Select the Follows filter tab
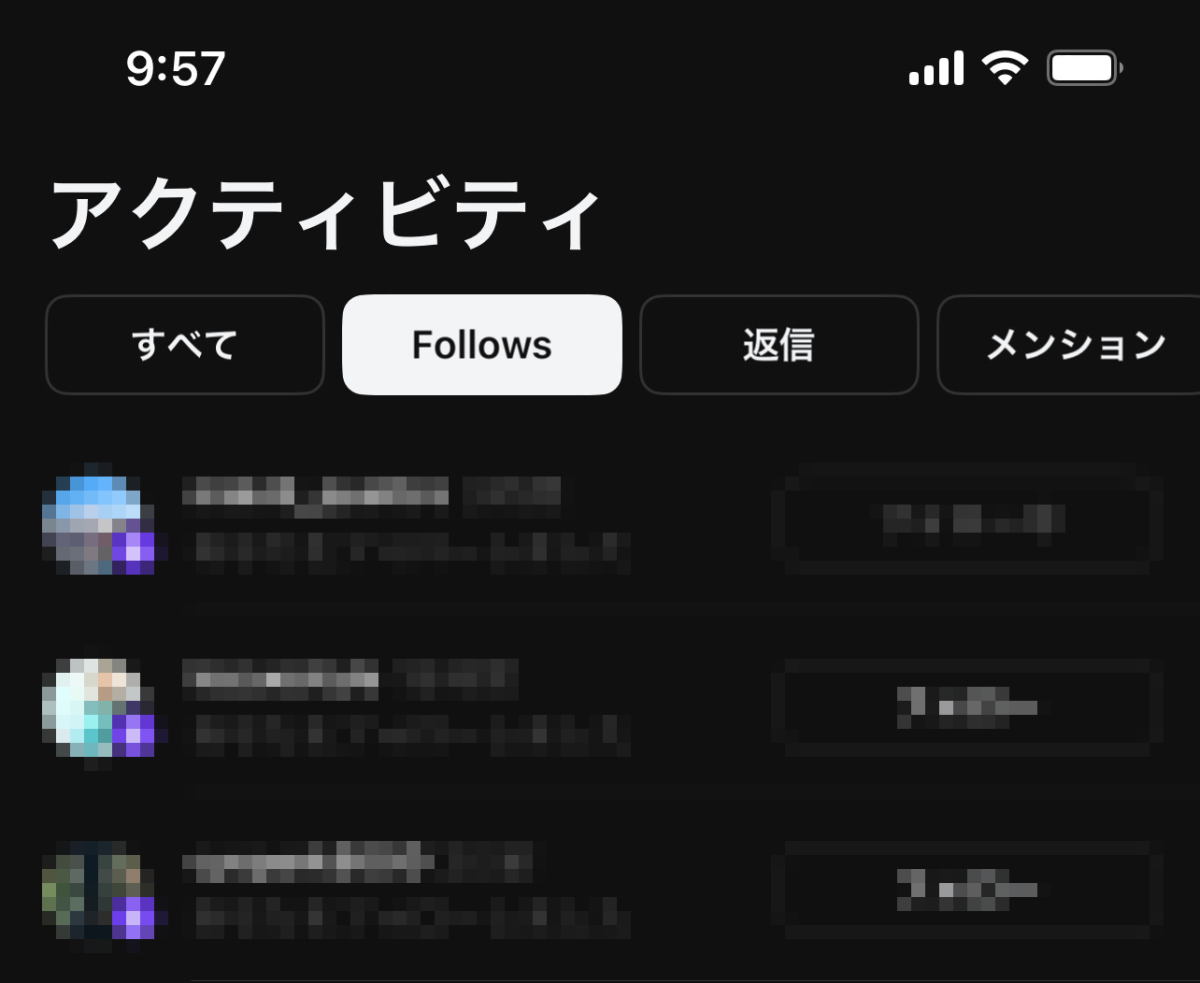1200x983 pixels. pos(482,345)
